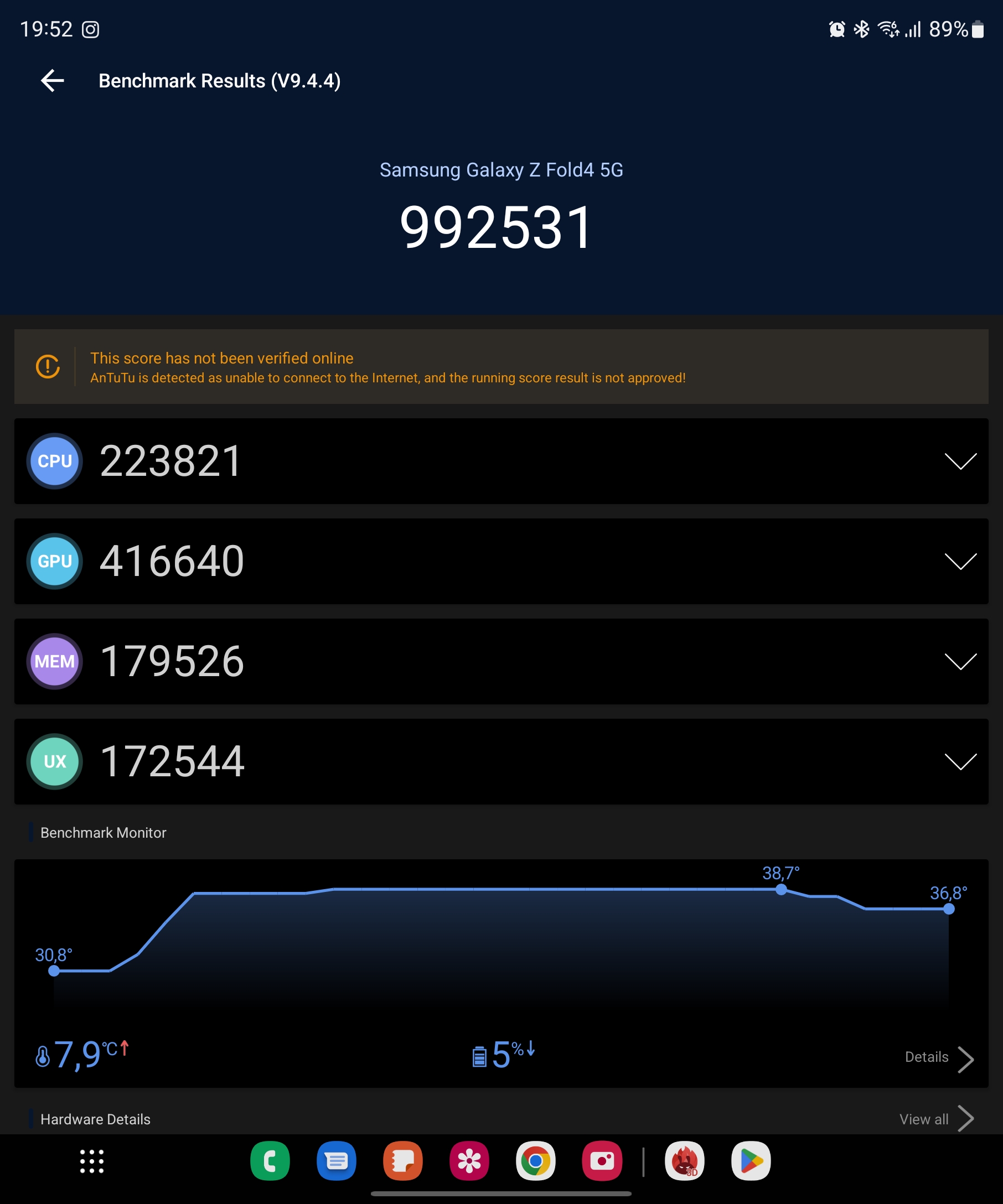1003x1204 pixels.
Task: Open the red Camera app
Action: click(602, 1161)
